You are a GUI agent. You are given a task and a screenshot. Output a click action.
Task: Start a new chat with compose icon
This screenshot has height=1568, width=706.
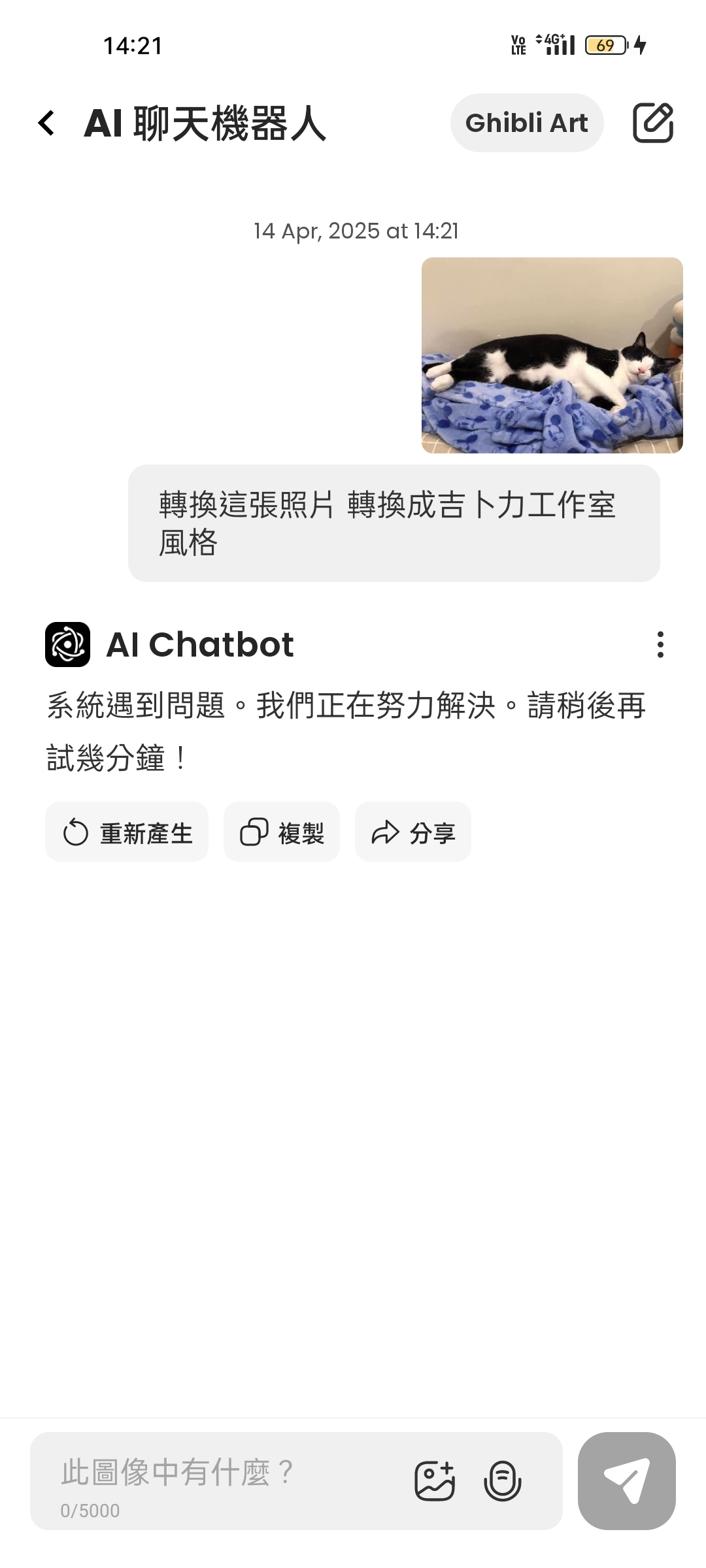pyautogui.click(x=652, y=123)
